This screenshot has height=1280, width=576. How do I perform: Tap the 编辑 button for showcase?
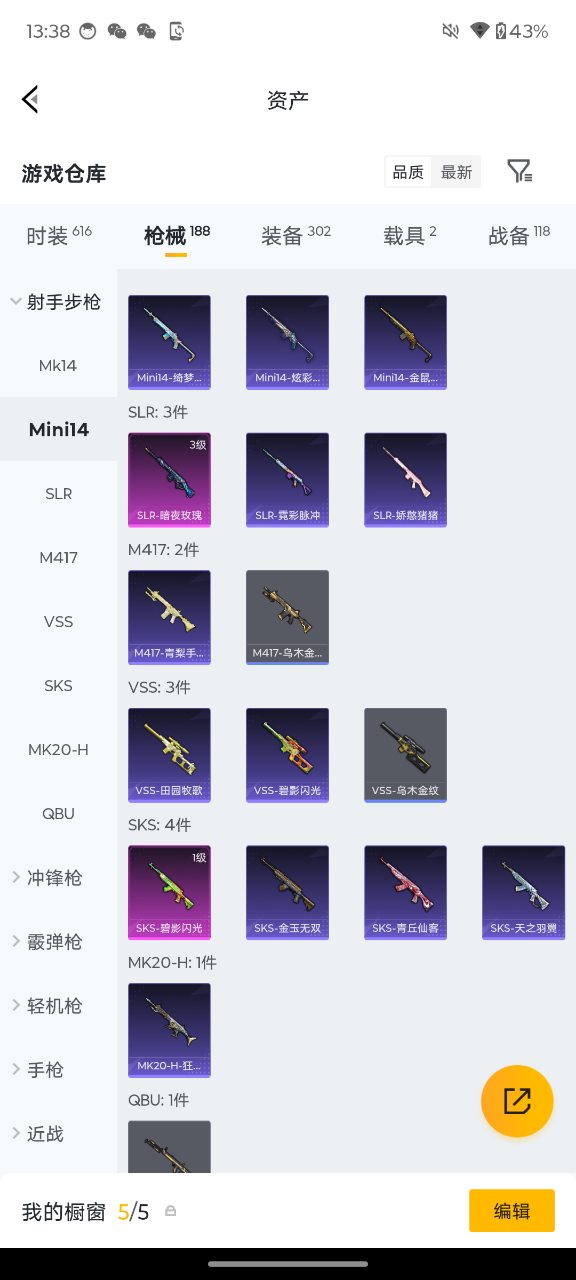click(512, 1211)
